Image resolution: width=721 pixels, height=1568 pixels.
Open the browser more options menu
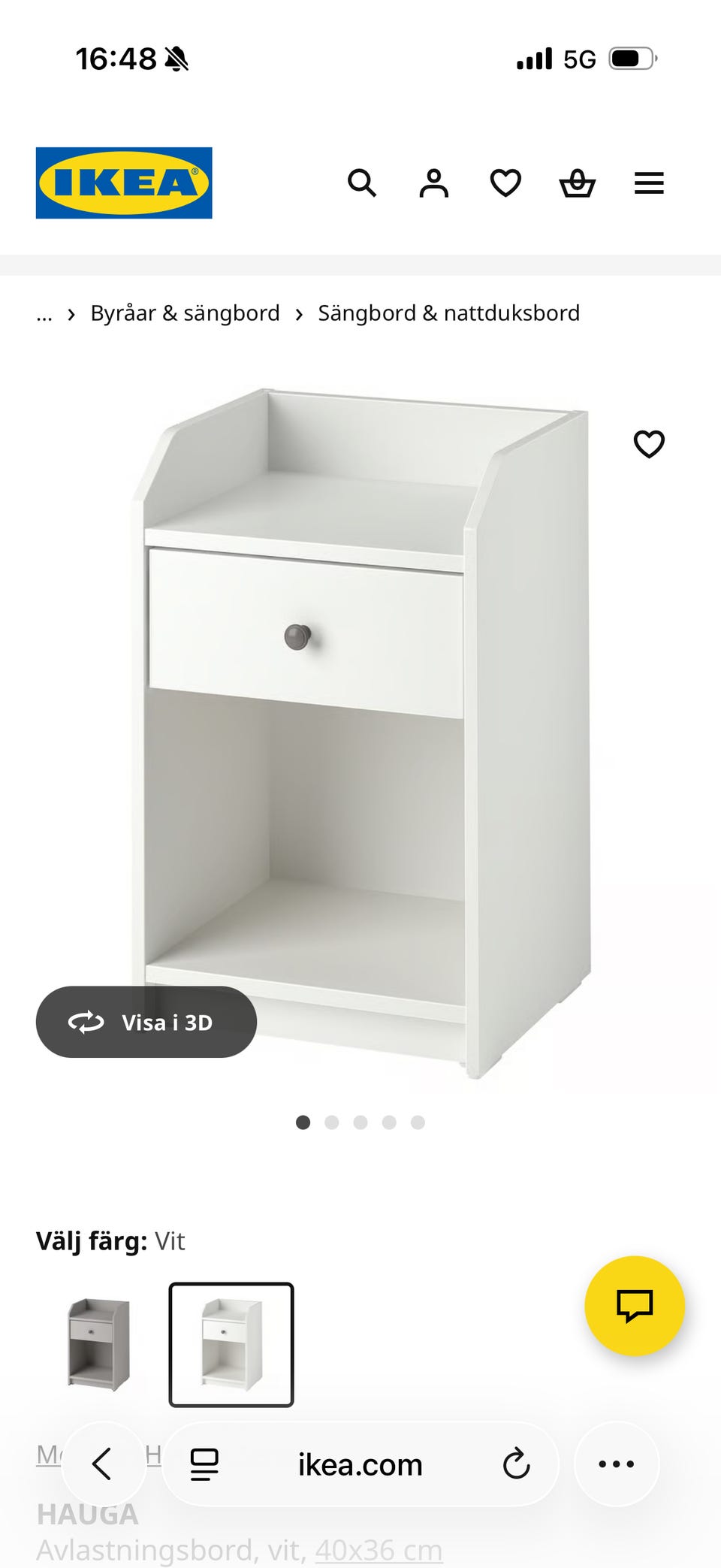[x=617, y=1464]
